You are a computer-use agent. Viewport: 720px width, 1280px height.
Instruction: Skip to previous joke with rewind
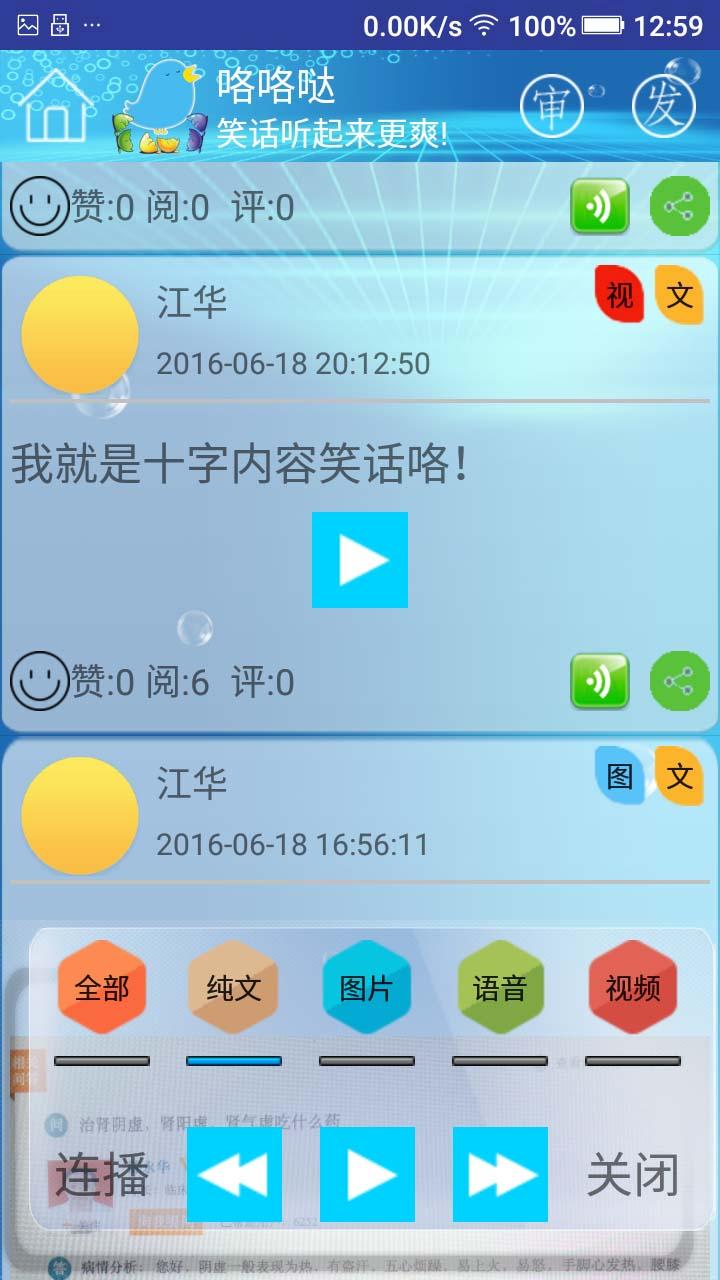tap(234, 1174)
